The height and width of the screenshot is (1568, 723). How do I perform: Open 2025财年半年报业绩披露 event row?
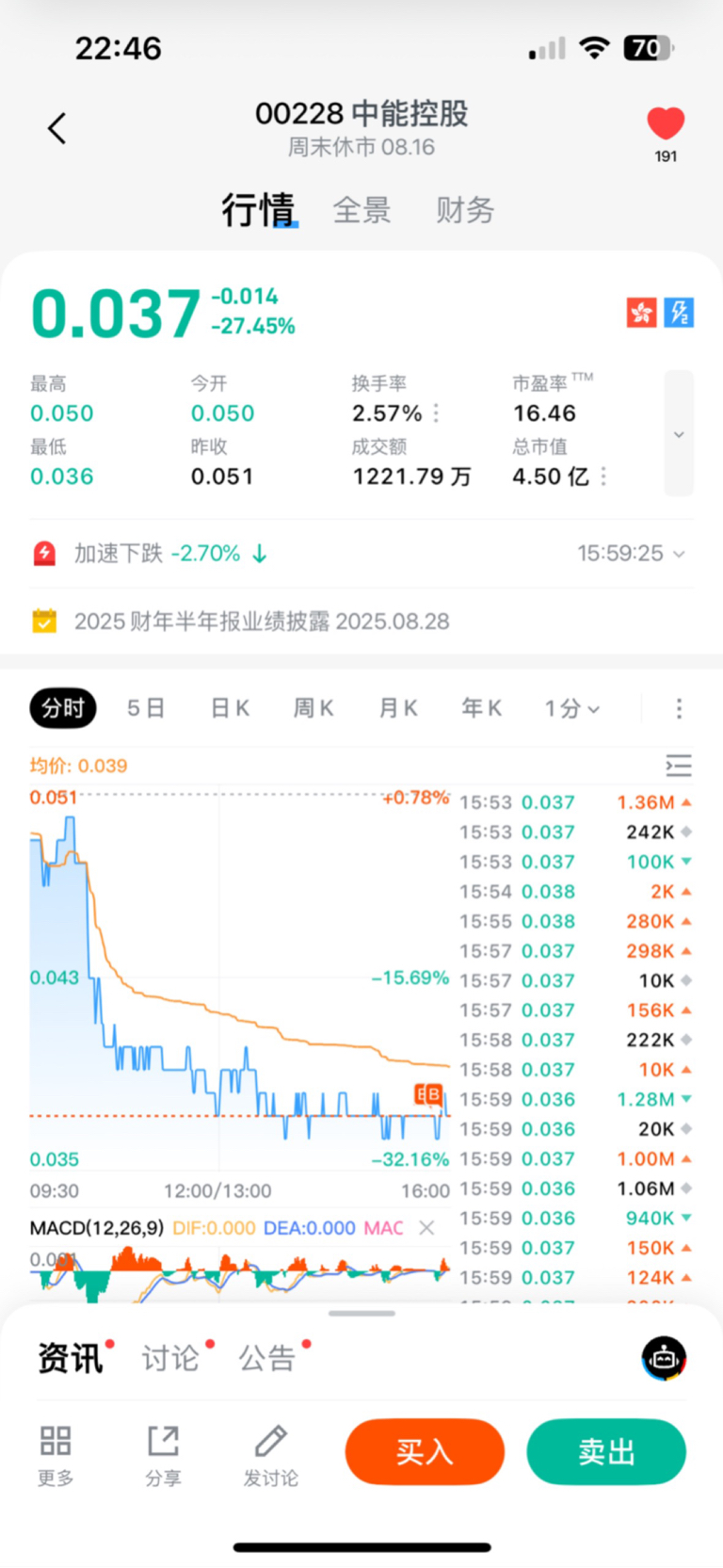(x=262, y=622)
